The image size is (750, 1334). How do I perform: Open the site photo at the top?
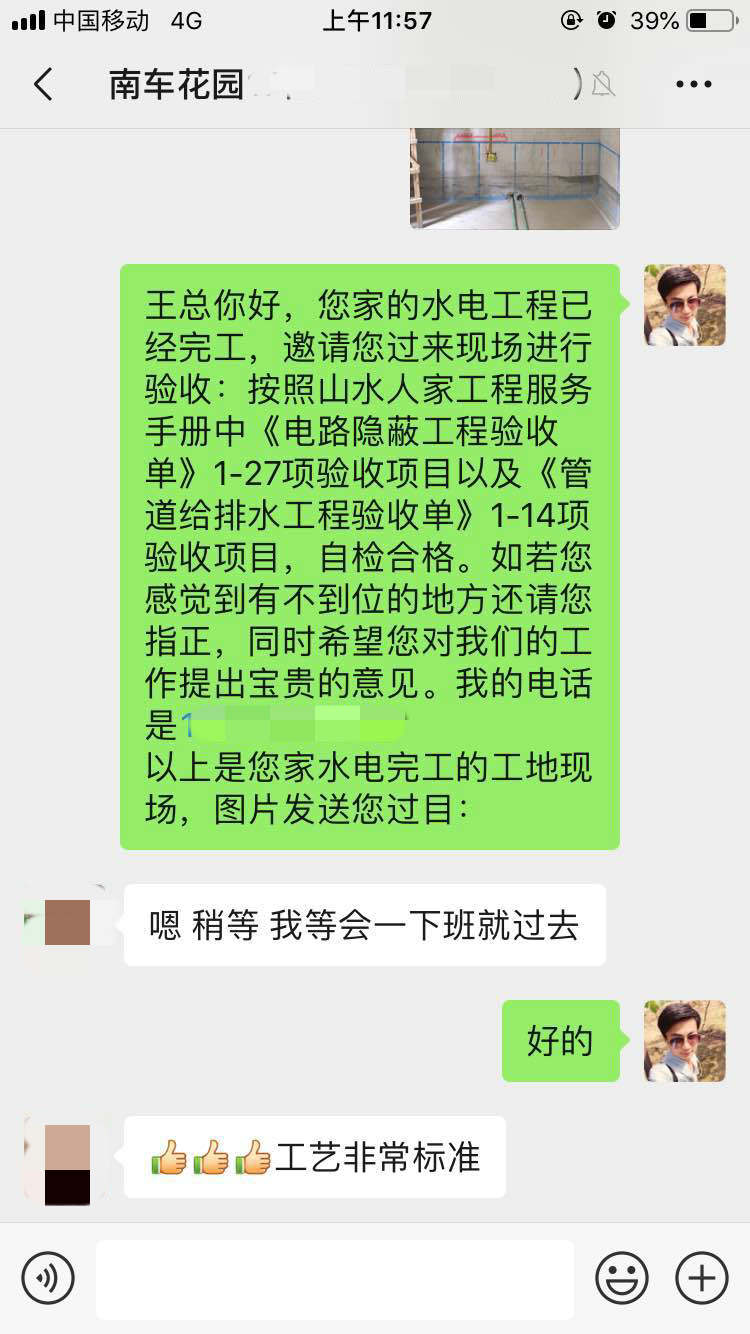[514, 178]
